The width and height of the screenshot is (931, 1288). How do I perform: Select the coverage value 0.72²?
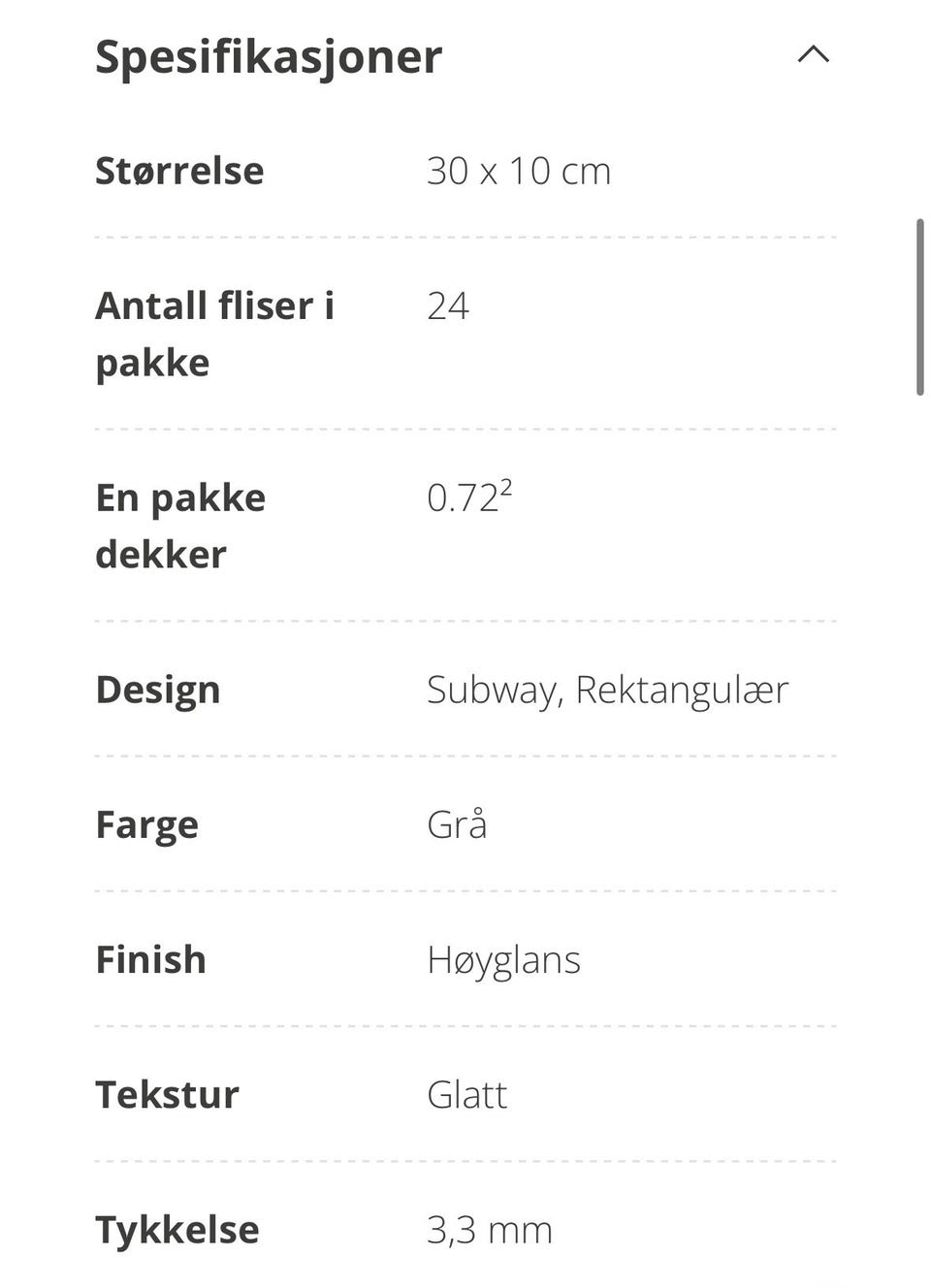[469, 499]
